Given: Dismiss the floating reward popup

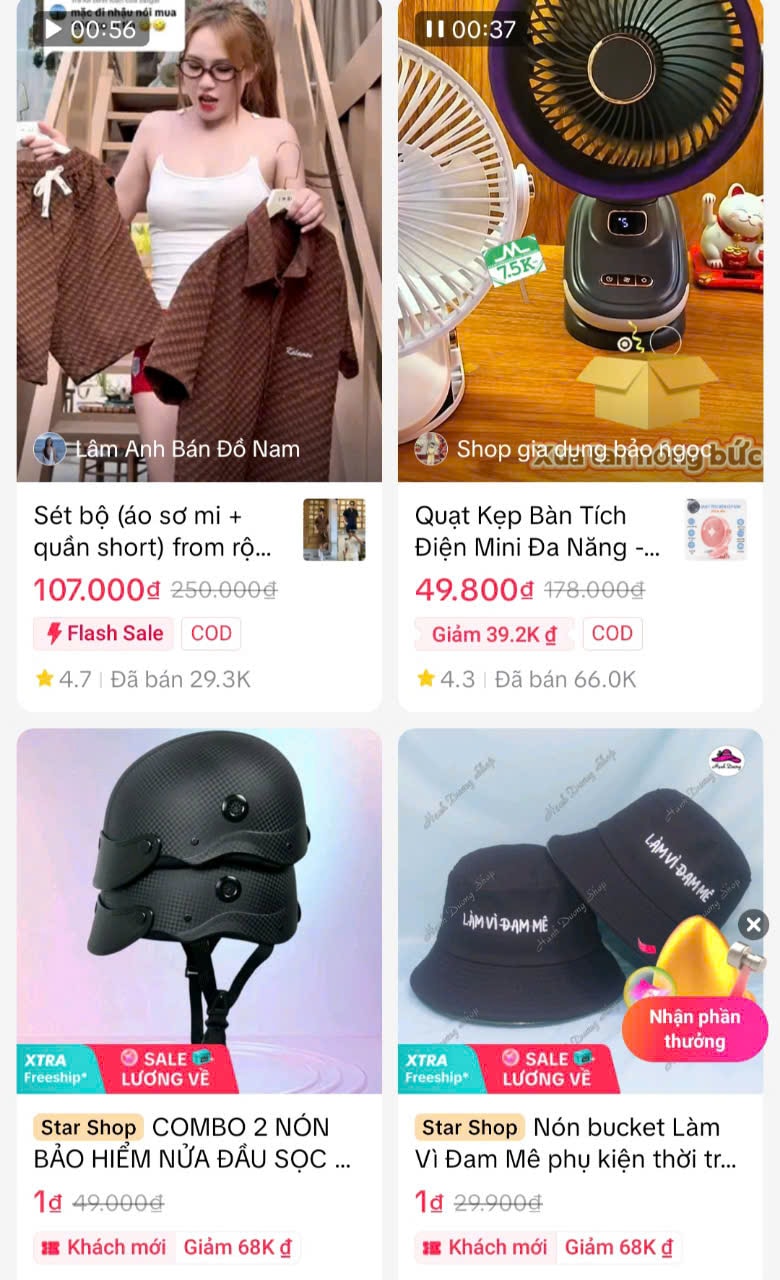Looking at the screenshot, I should 754,924.
